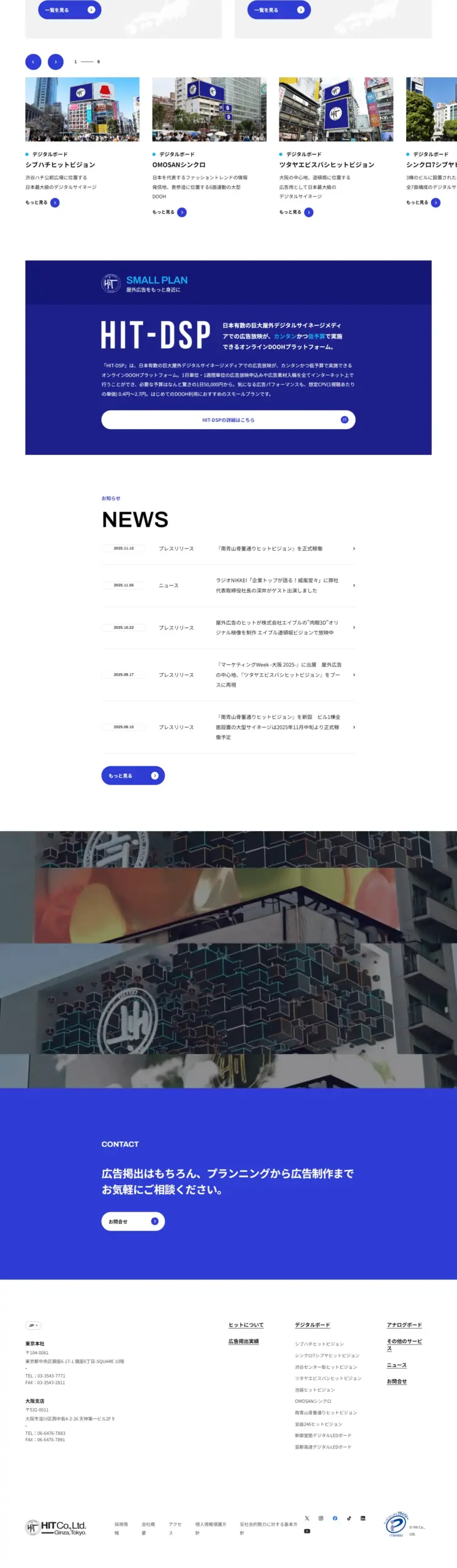Select 池袋ヒットビジョン in footer list
Screen dimensions: 457x1568
(x=314, y=1390)
